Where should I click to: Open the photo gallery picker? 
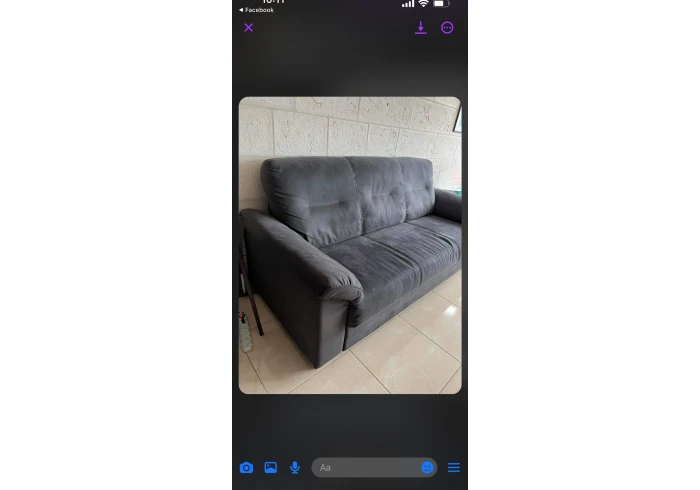point(270,467)
